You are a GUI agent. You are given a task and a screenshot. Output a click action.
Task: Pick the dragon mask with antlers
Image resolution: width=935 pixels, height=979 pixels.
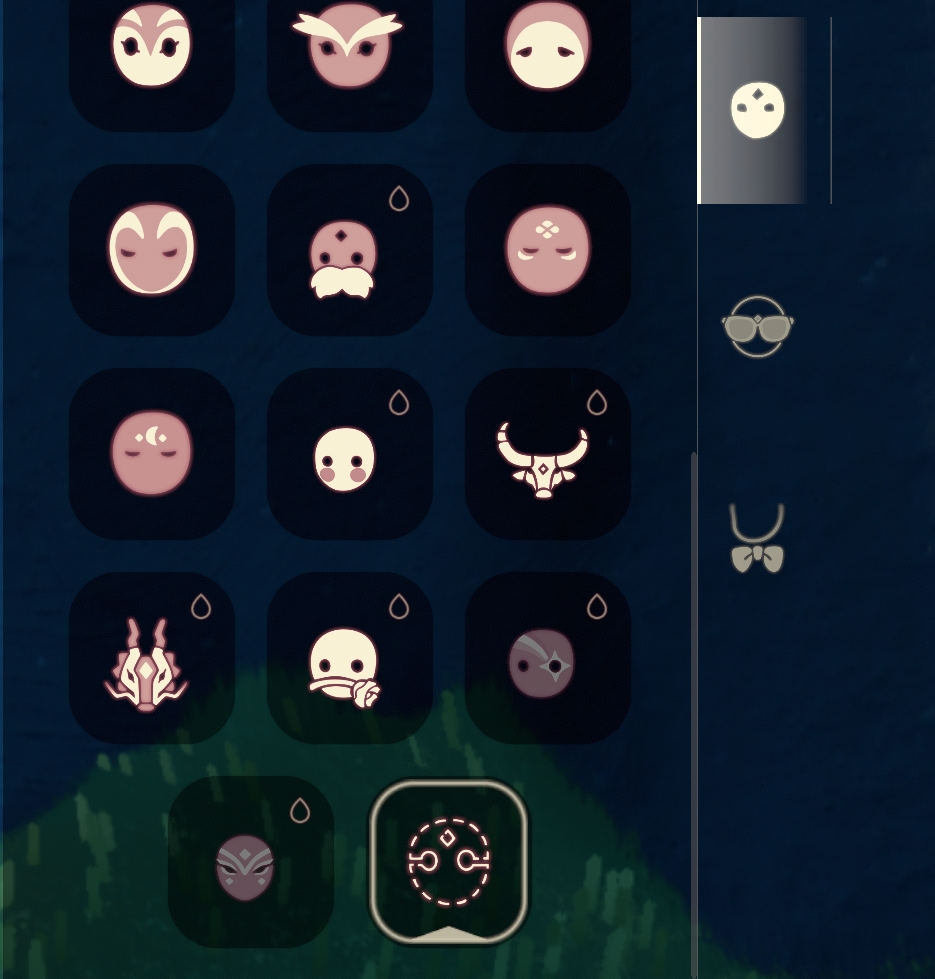pos(152,658)
